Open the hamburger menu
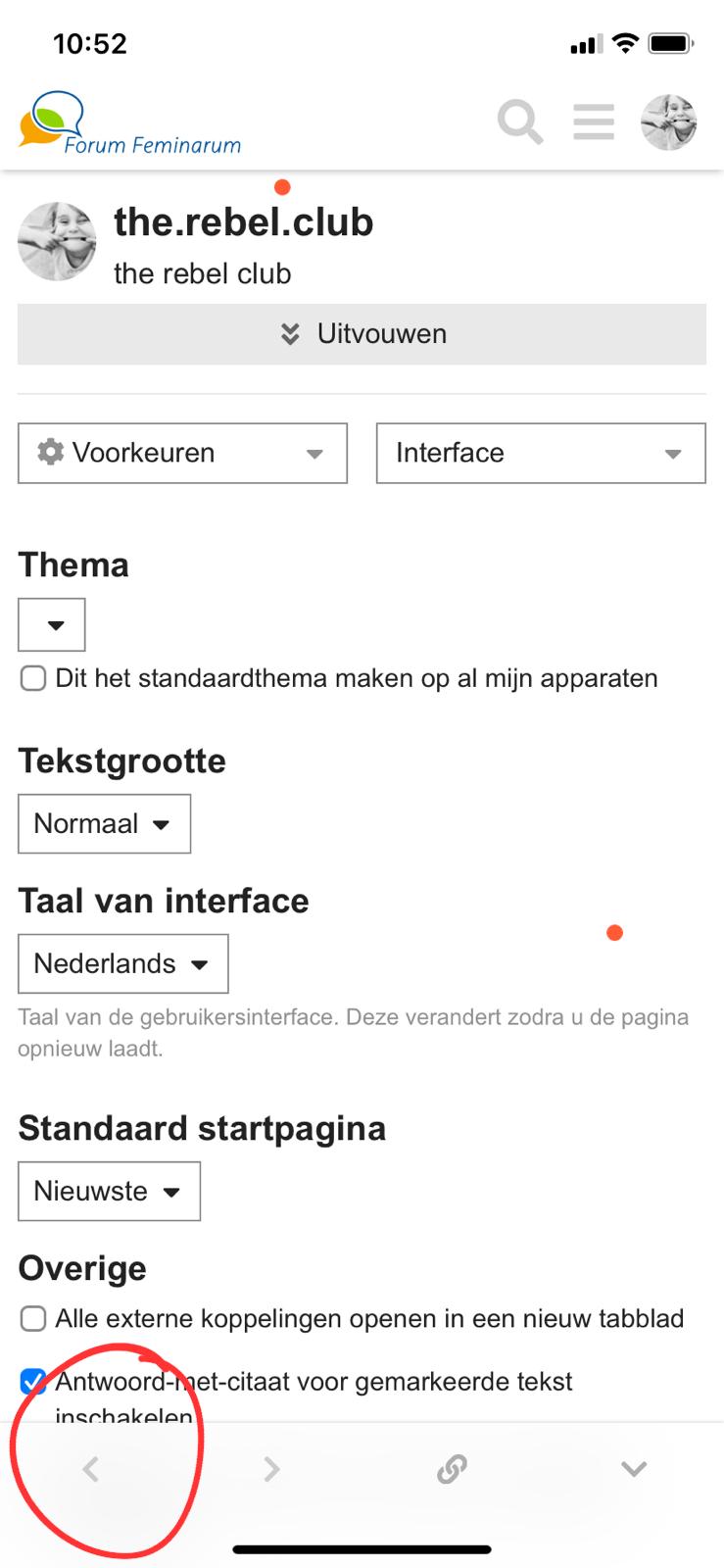724x1568 pixels. (x=594, y=122)
